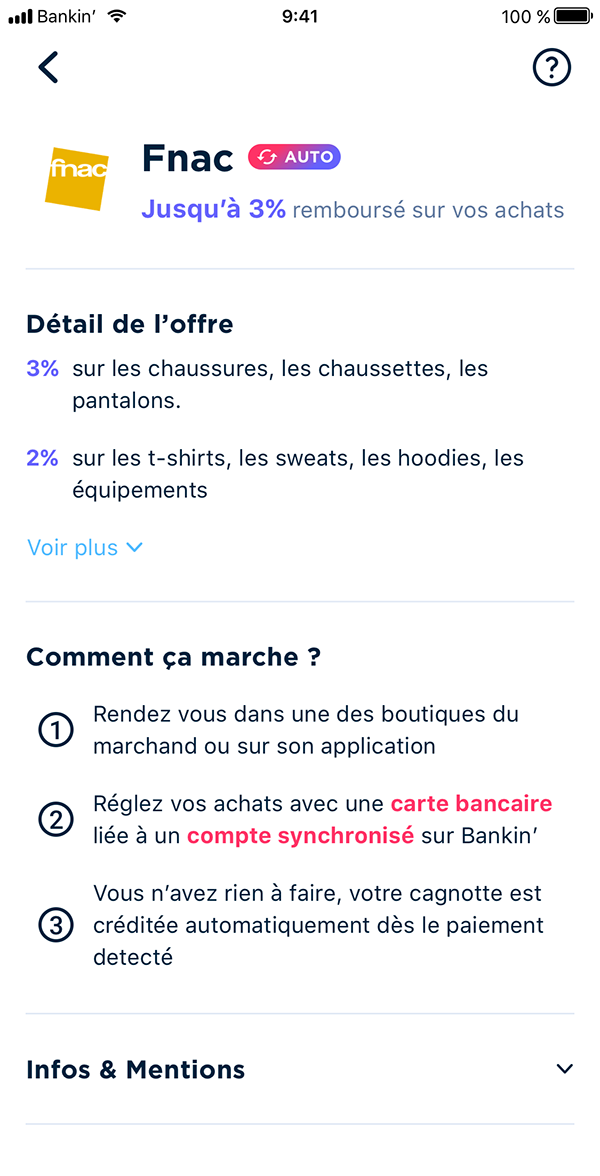The width and height of the screenshot is (600, 1176).
Task: Expand offer details with Voir plus
Action: coord(85,548)
